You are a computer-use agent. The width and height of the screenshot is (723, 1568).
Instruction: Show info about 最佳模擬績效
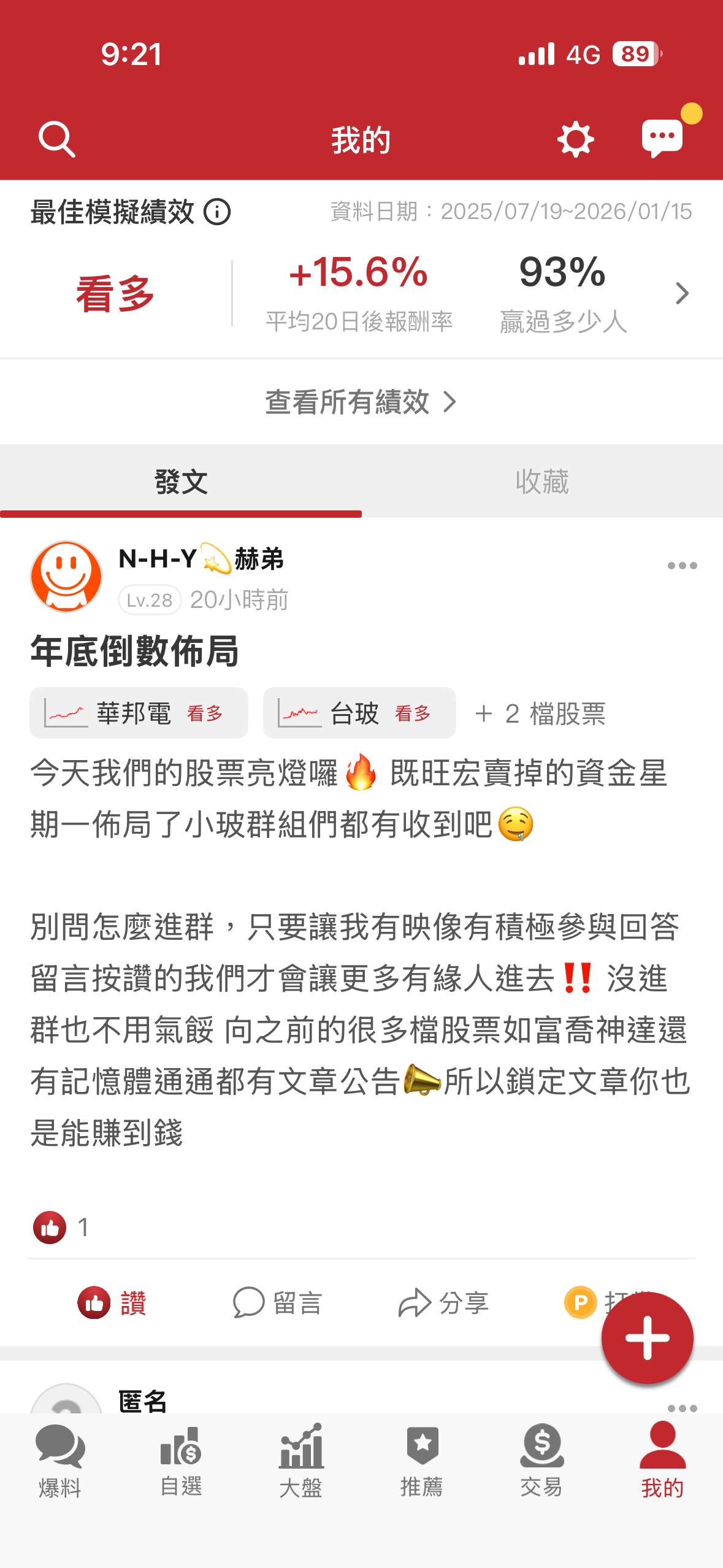(x=217, y=212)
